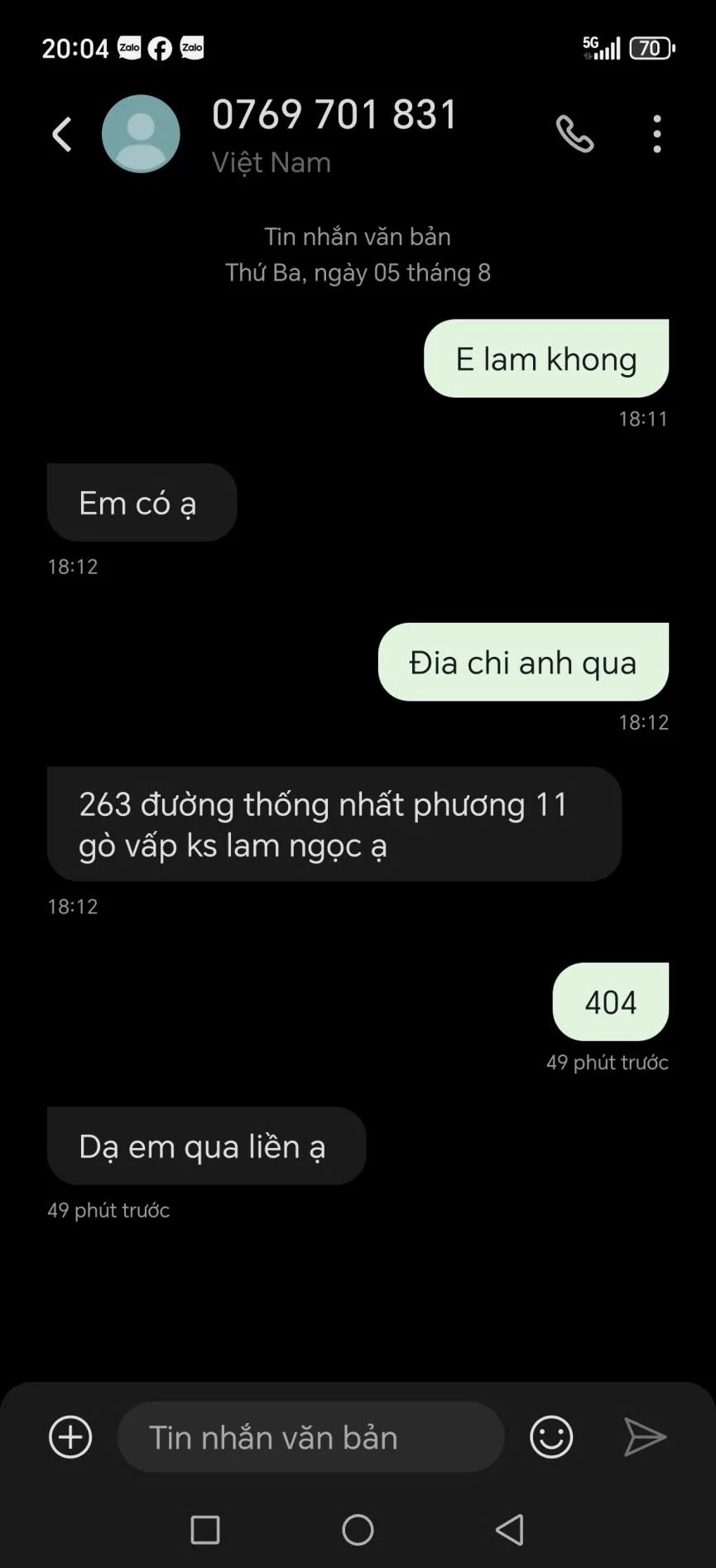
Task: Go back to the conversation list
Action: pyautogui.click(x=62, y=134)
